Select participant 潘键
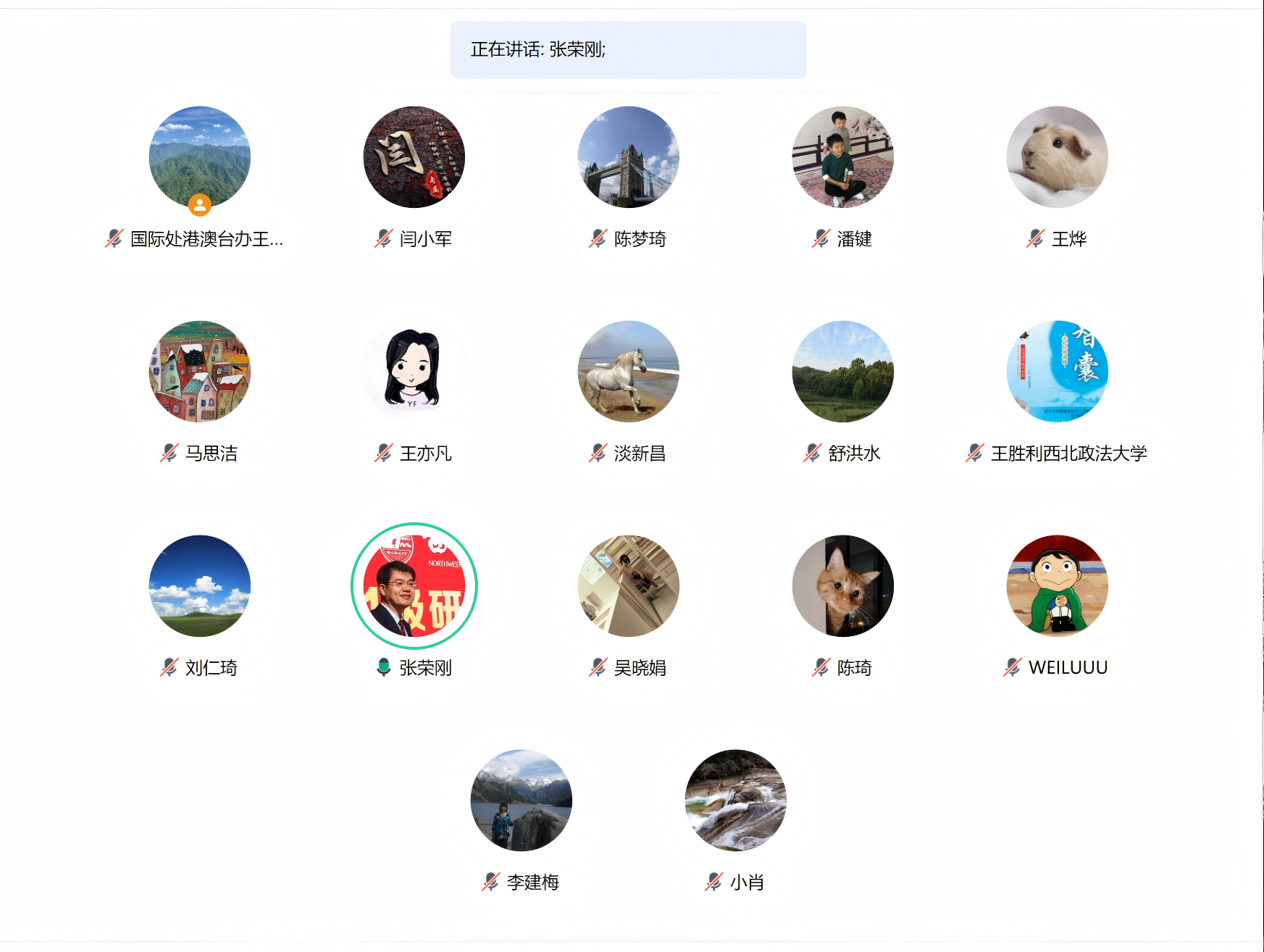The image size is (1264, 952). coord(842,157)
